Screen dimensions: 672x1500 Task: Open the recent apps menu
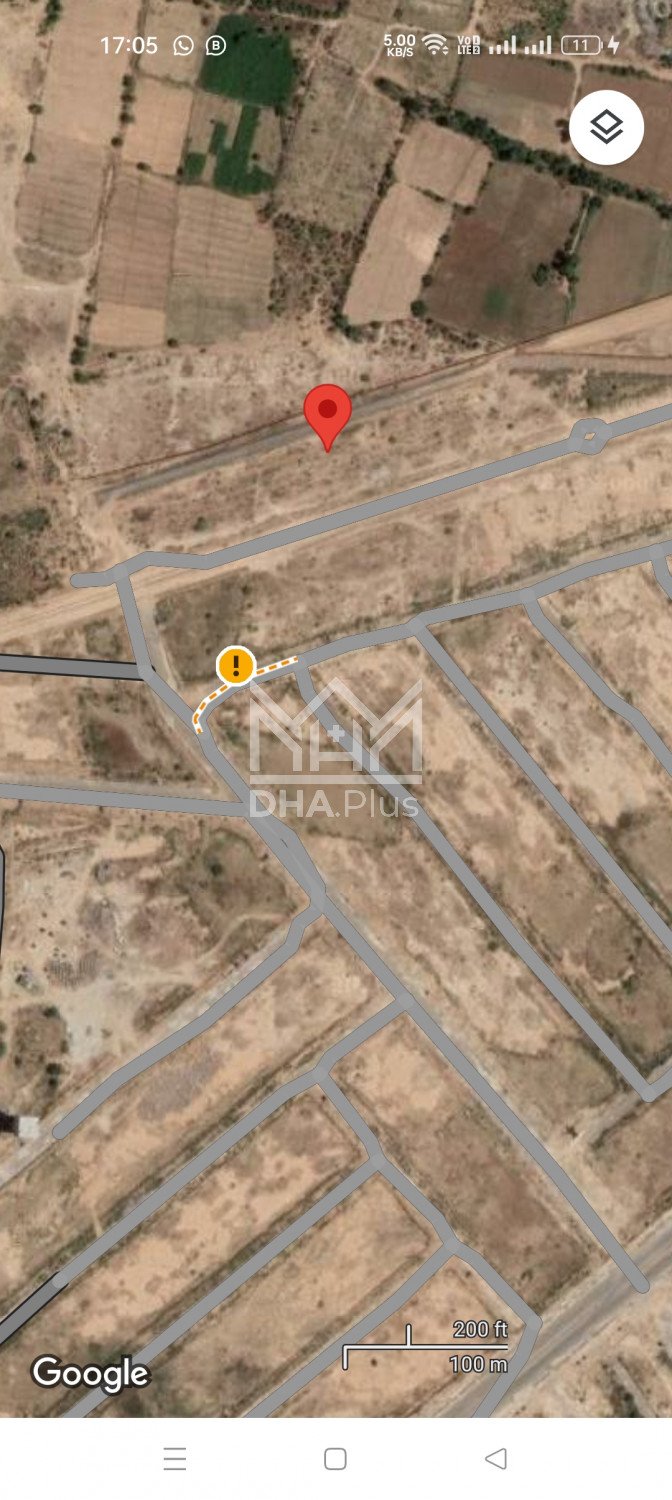tap(175, 1458)
